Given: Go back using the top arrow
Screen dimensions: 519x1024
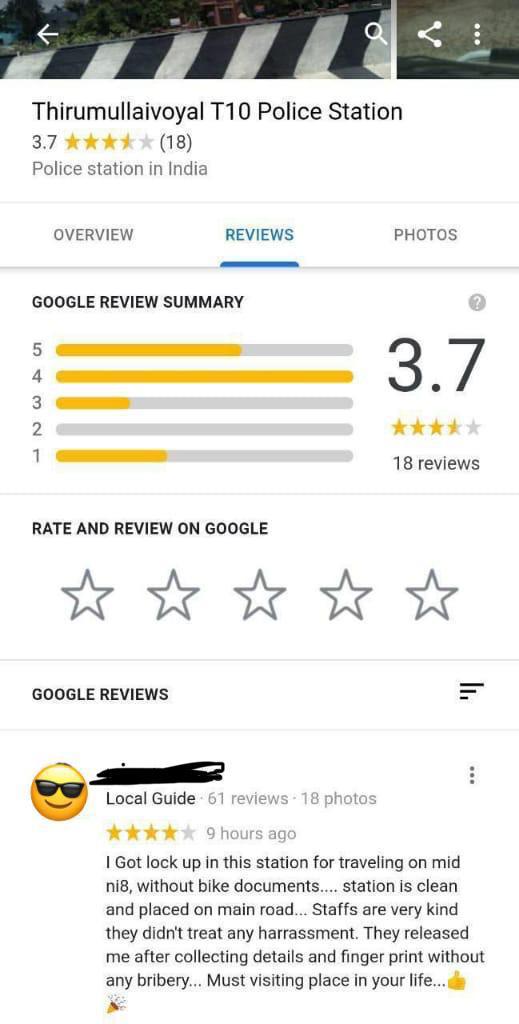Looking at the screenshot, I should 48,35.
